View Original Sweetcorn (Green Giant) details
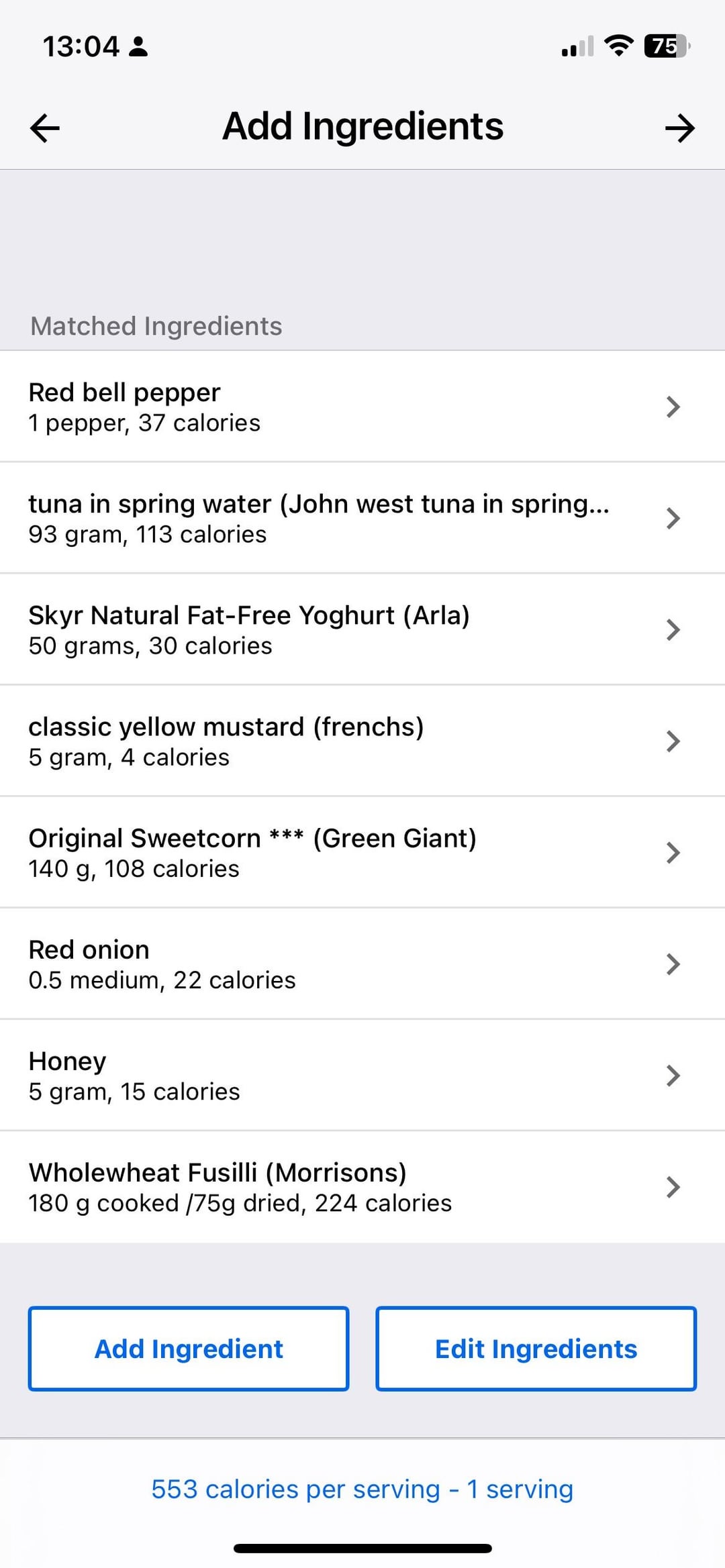 tap(362, 852)
